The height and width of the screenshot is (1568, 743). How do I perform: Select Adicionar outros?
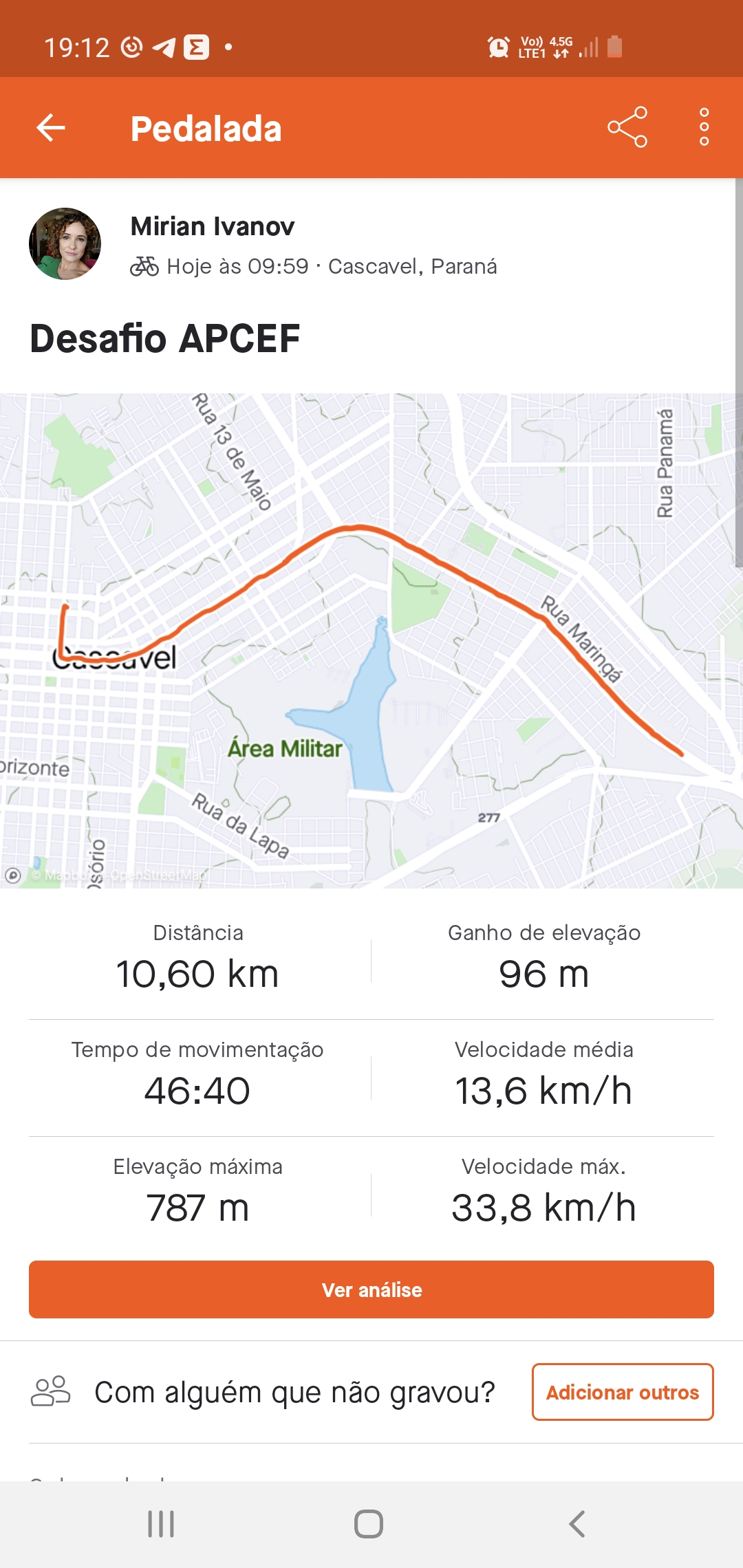(623, 1392)
